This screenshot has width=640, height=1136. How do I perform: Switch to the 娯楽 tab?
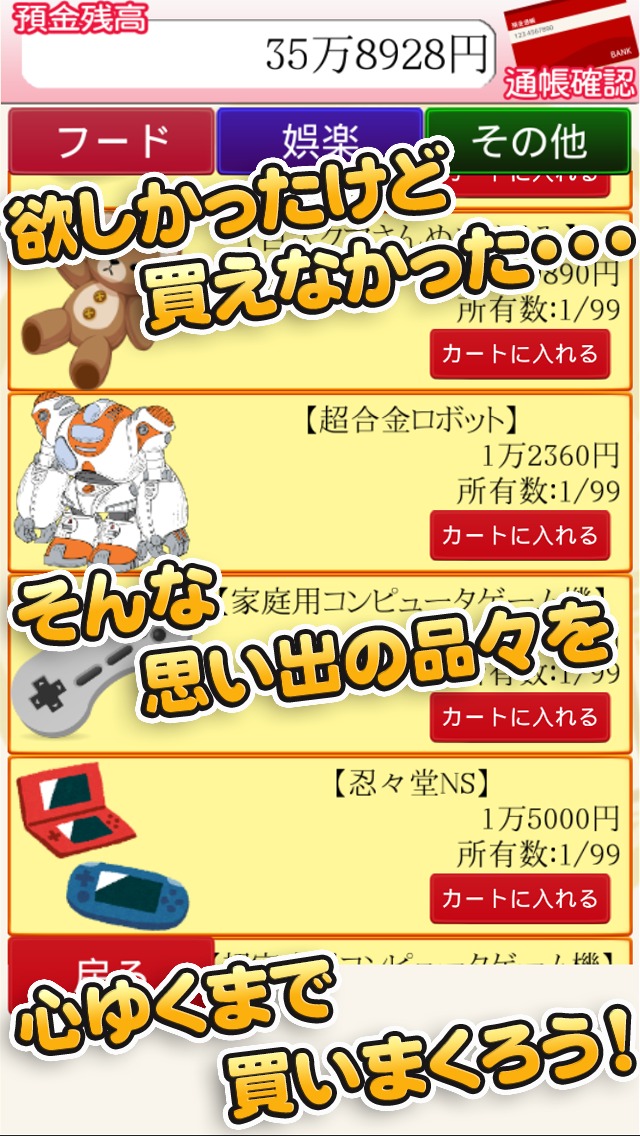click(x=320, y=141)
